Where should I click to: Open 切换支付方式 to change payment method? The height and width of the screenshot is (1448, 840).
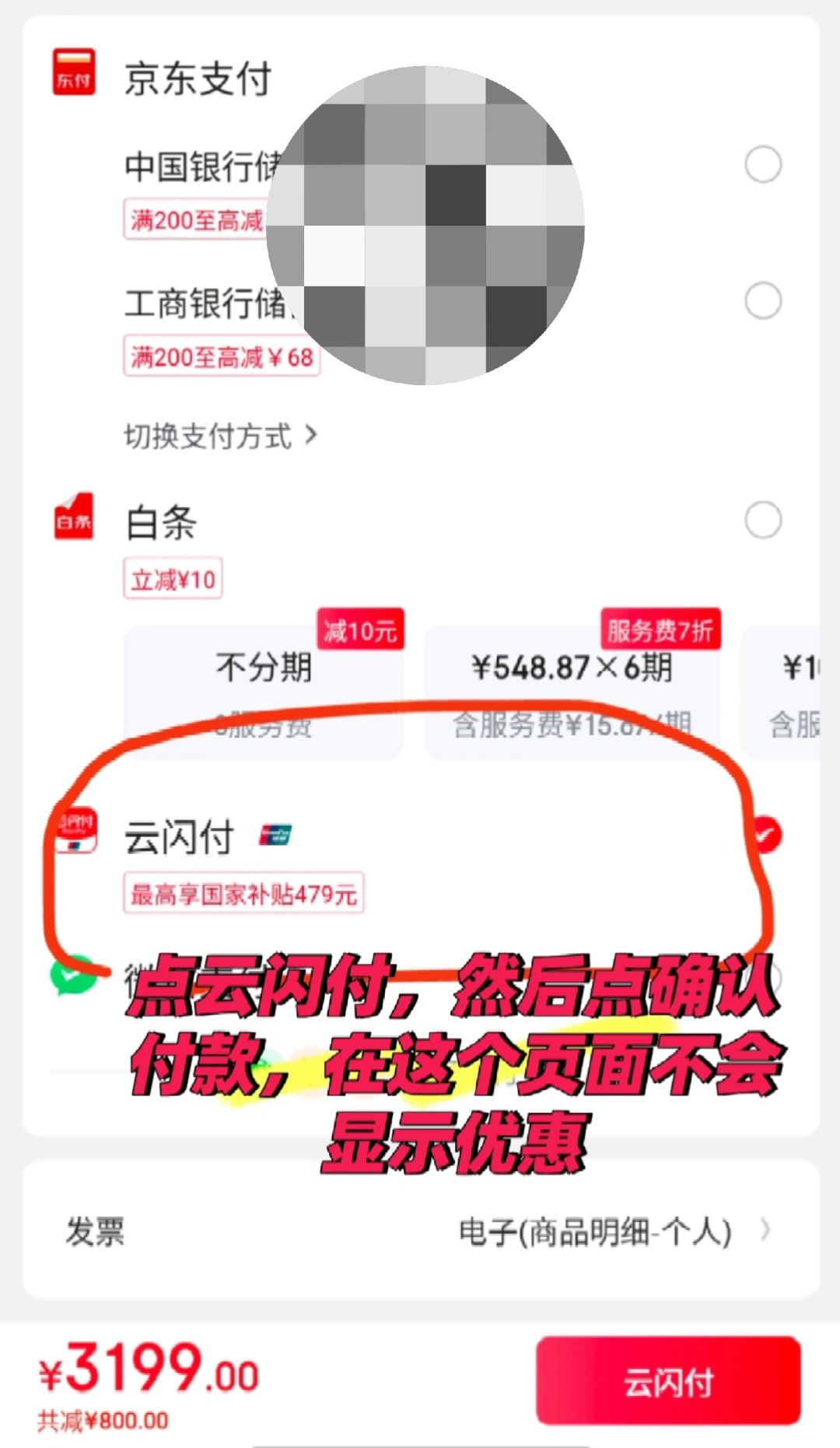[220, 436]
